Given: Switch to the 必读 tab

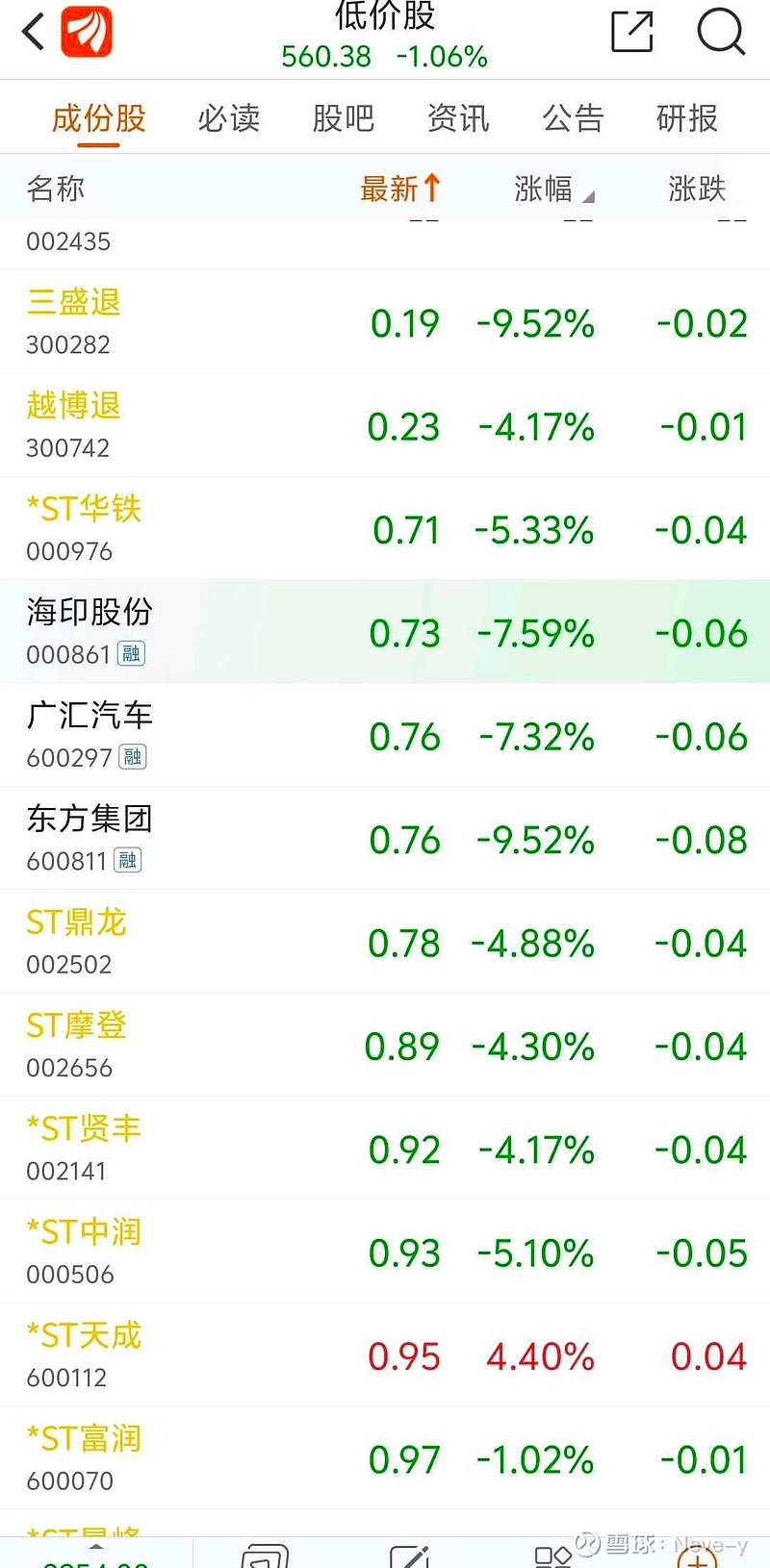Looking at the screenshot, I should point(229,118).
